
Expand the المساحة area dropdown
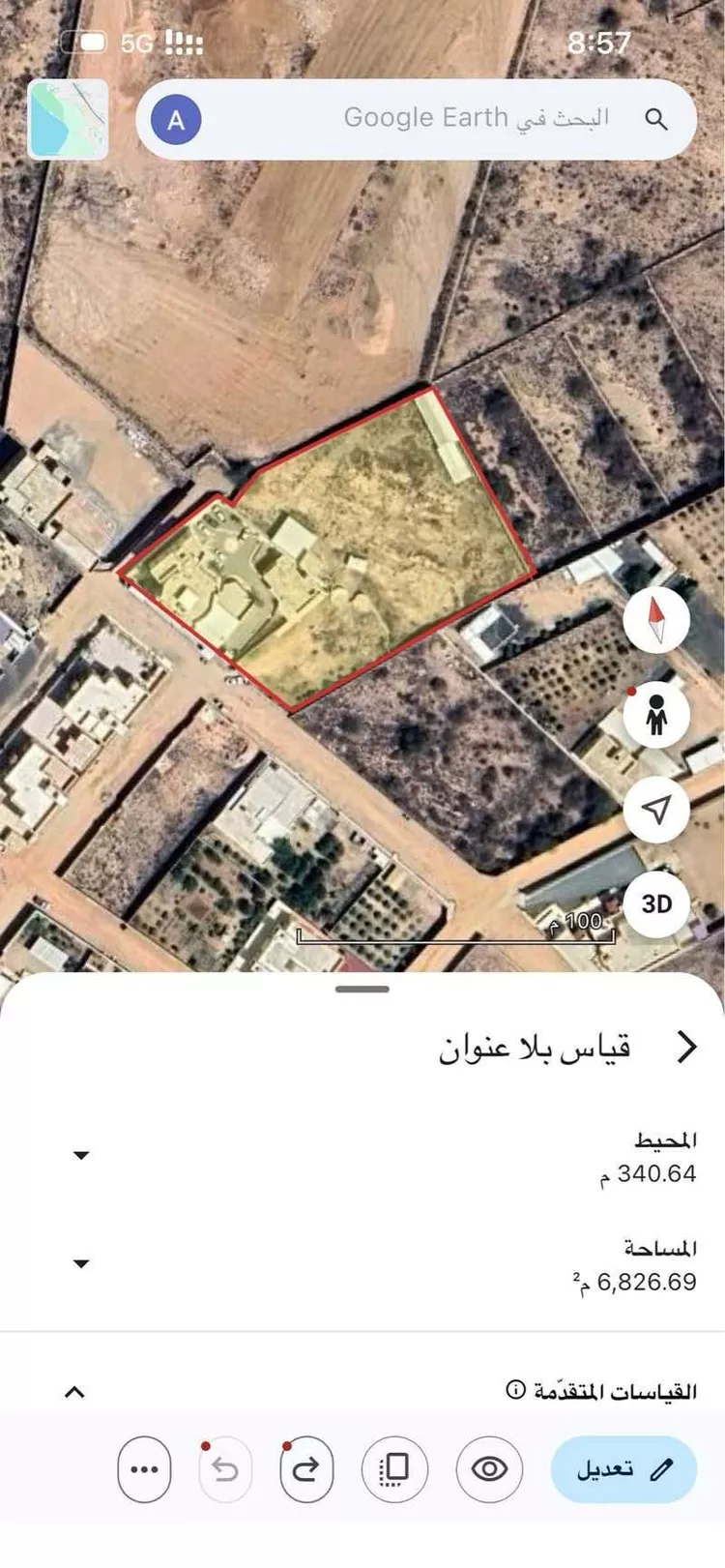tap(81, 1263)
